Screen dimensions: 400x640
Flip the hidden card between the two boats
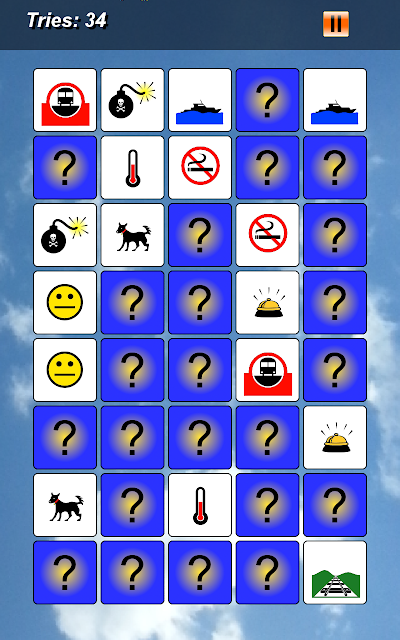267,100
